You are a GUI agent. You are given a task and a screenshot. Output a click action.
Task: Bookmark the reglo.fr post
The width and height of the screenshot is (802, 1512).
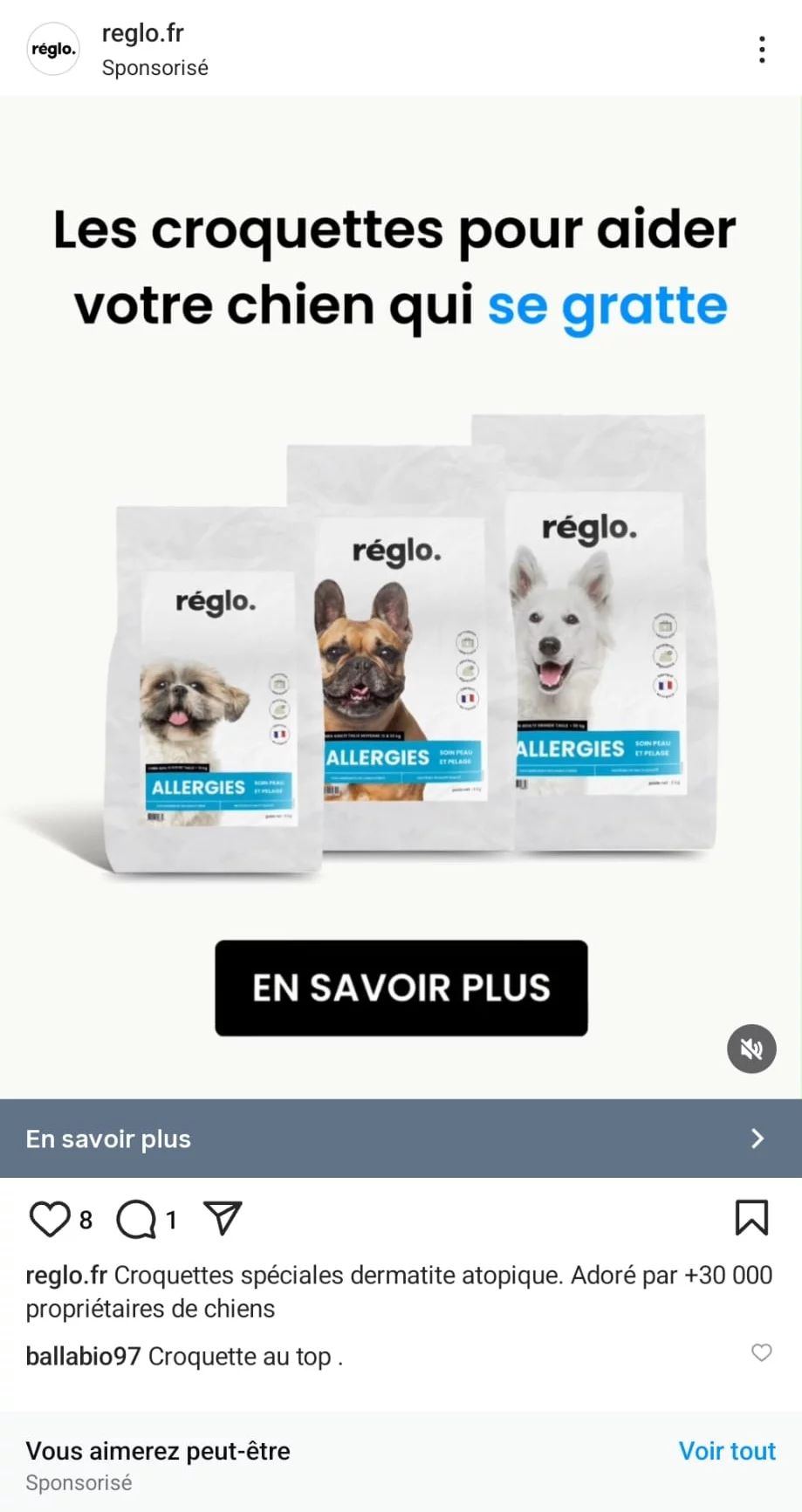(751, 1218)
